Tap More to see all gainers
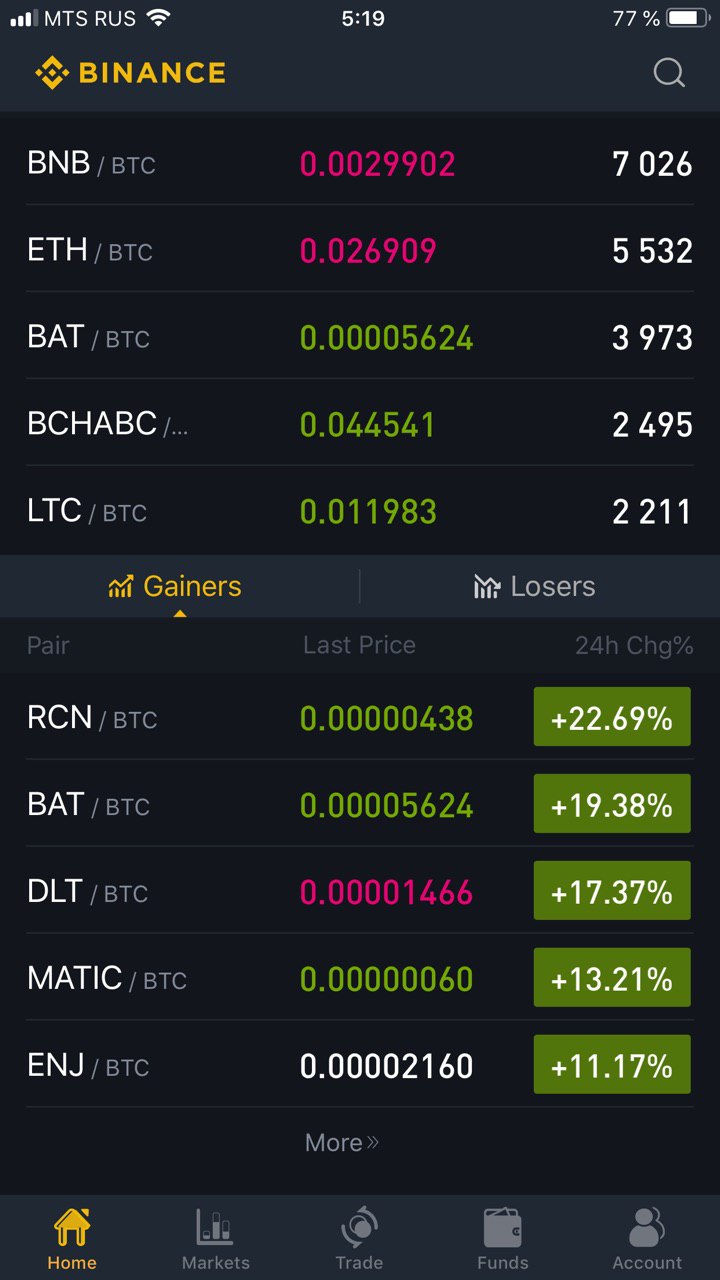 pos(342,1142)
